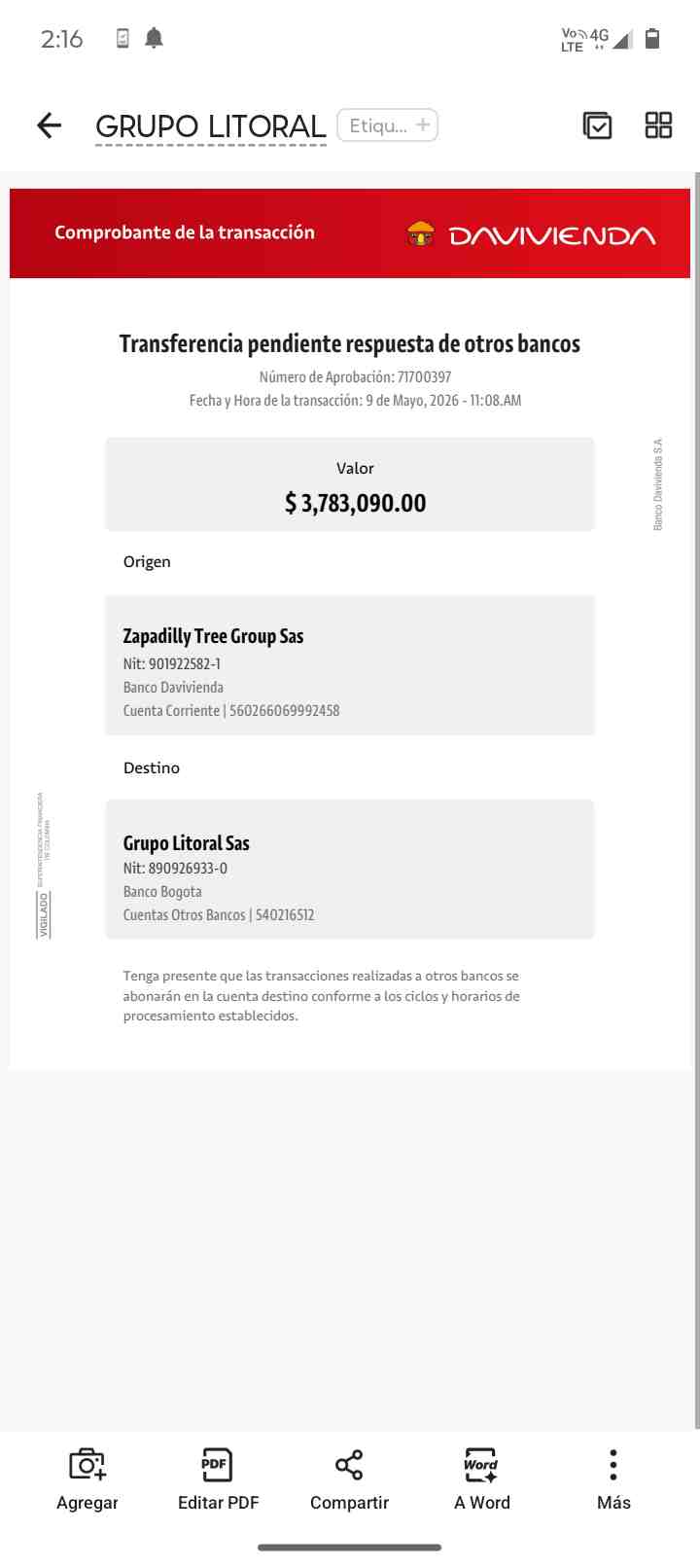Open the Davivienda transaction receipt page

click(350, 628)
